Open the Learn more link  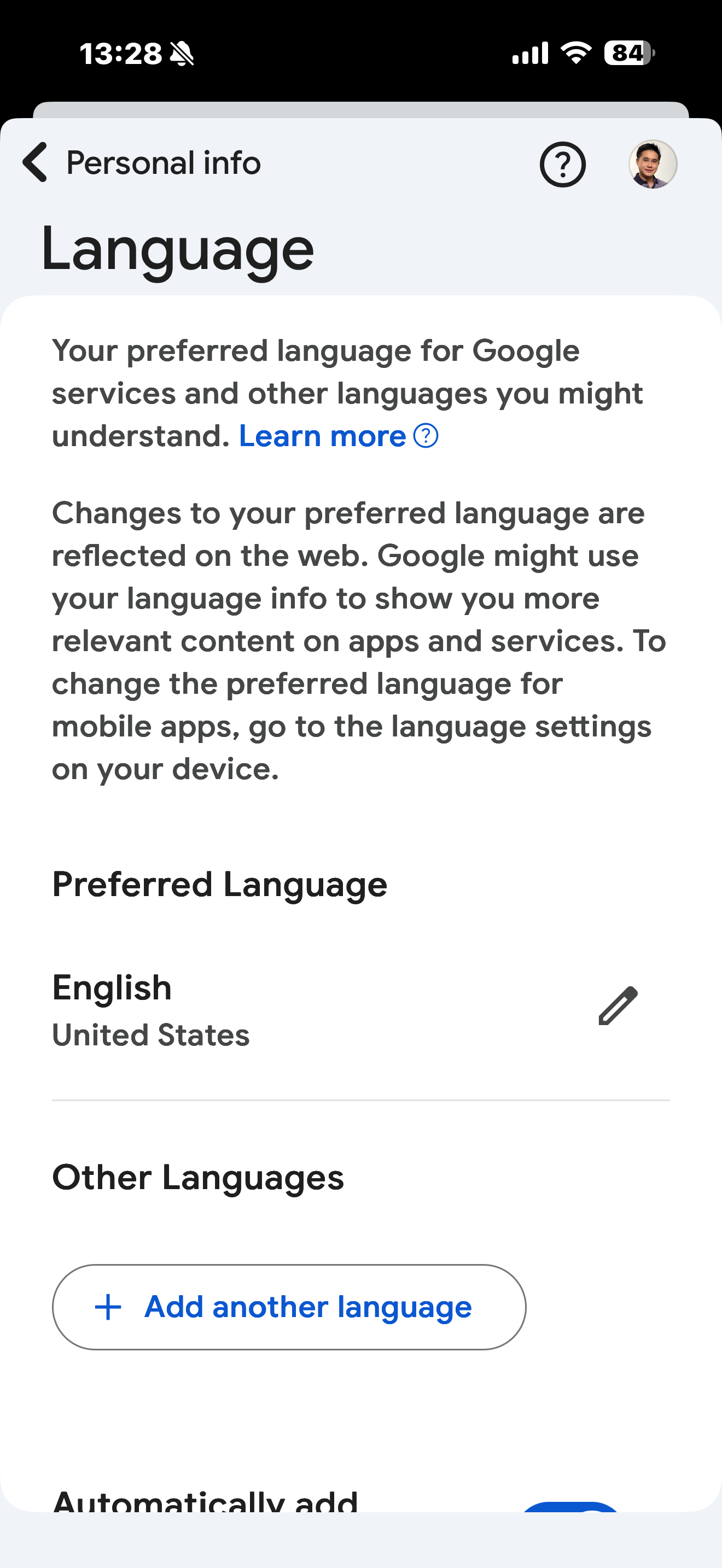coord(321,436)
